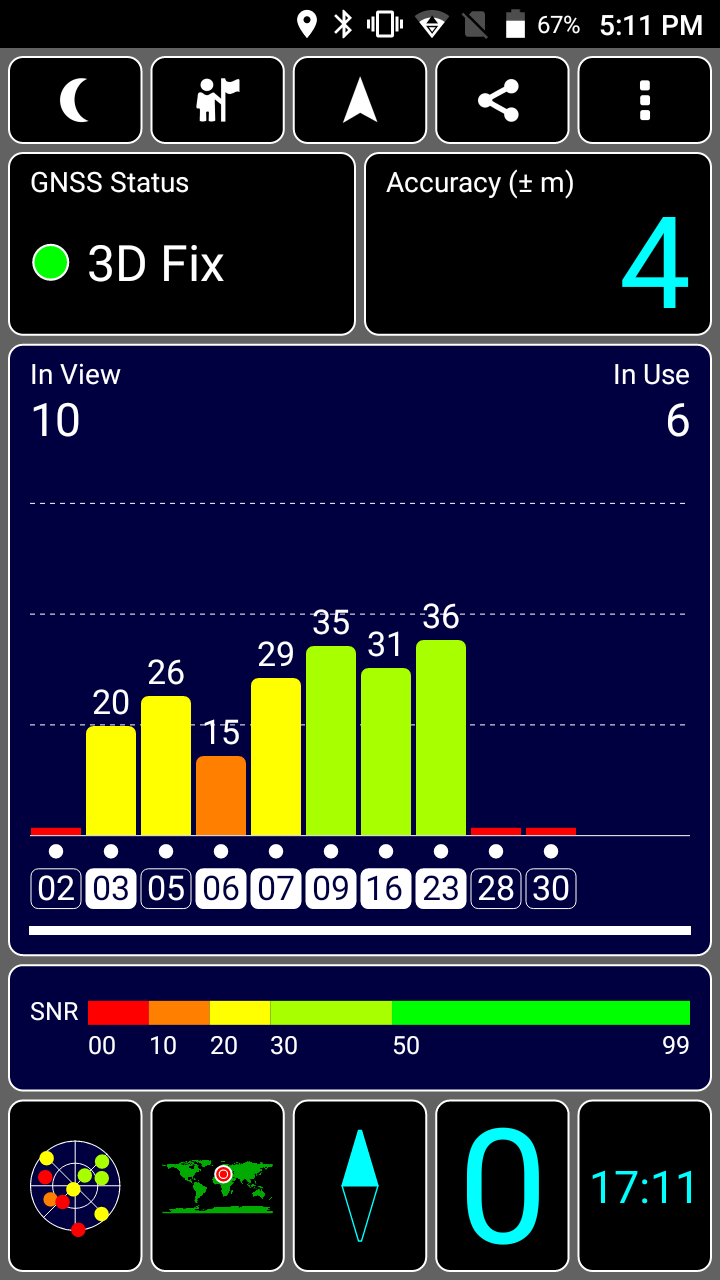Open the navigation arrow button

pos(360,100)
